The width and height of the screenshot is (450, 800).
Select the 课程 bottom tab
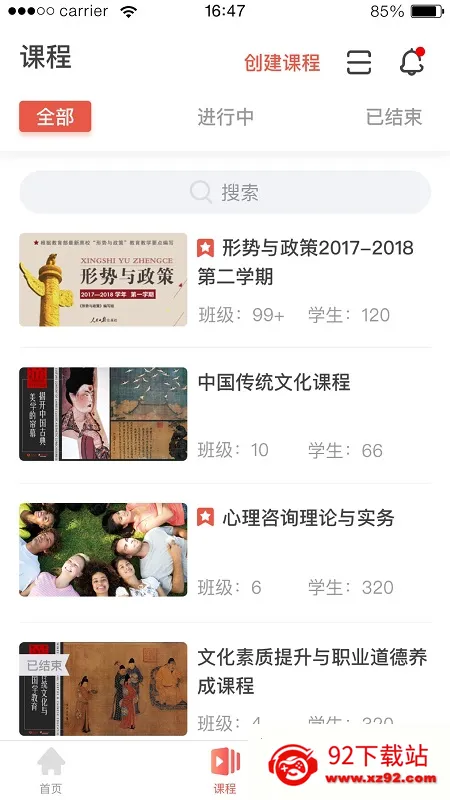(225, 770)
